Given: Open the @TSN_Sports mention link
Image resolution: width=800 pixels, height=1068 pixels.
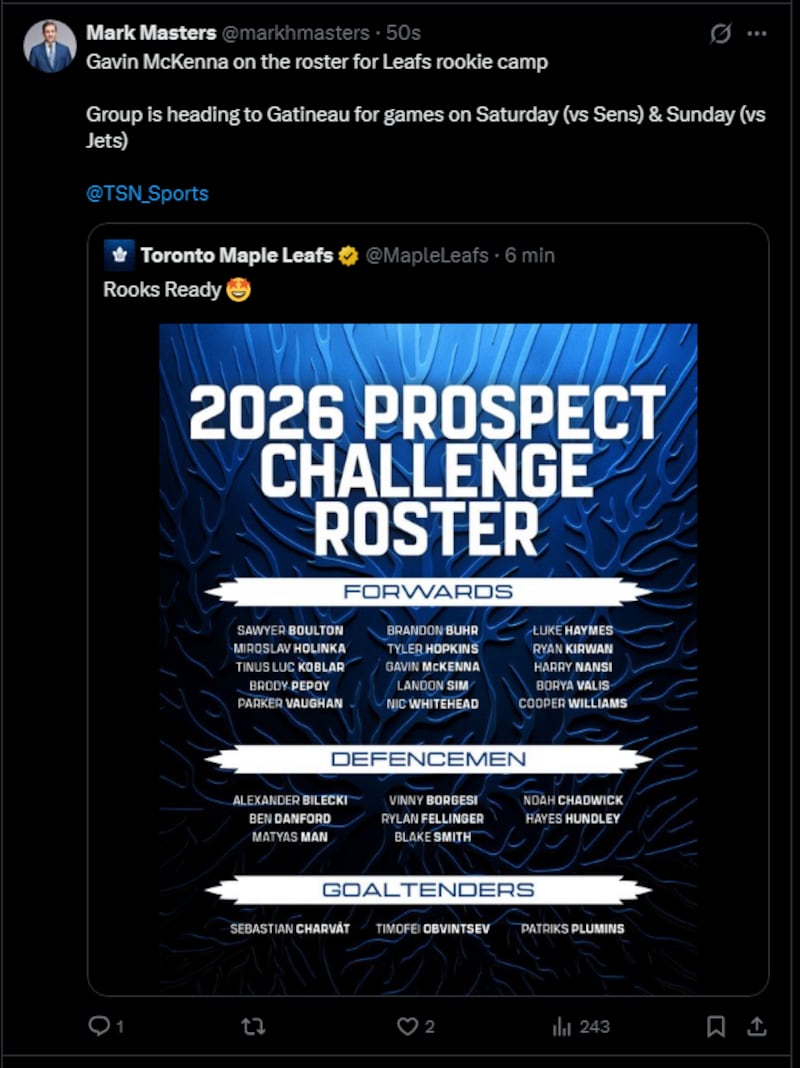Looking at the screenshot, I should [x=147, y=193].
